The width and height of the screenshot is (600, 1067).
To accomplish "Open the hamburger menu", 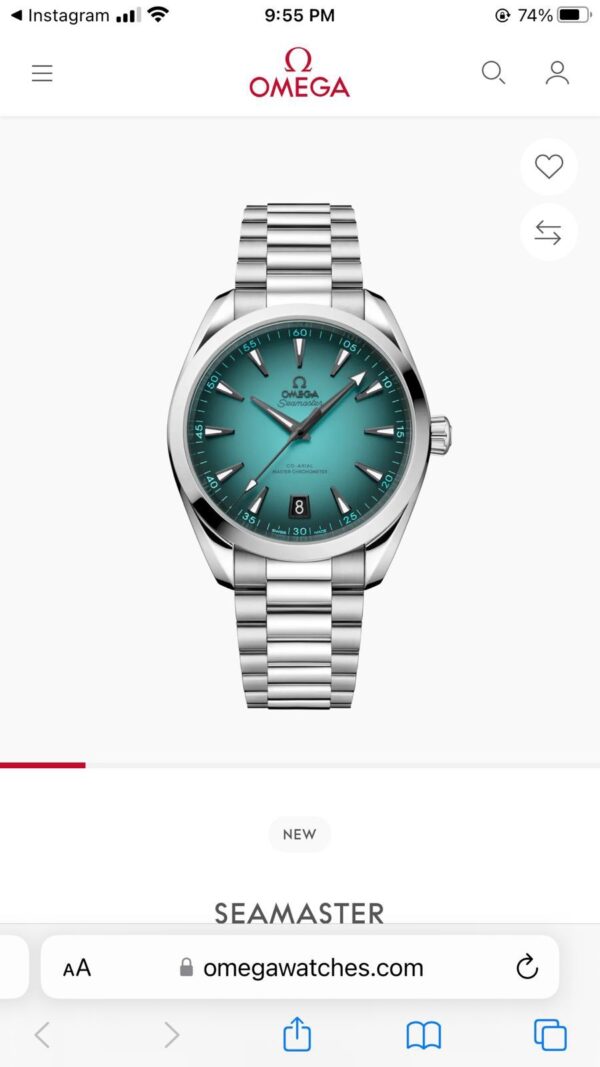I will point(42,73).
